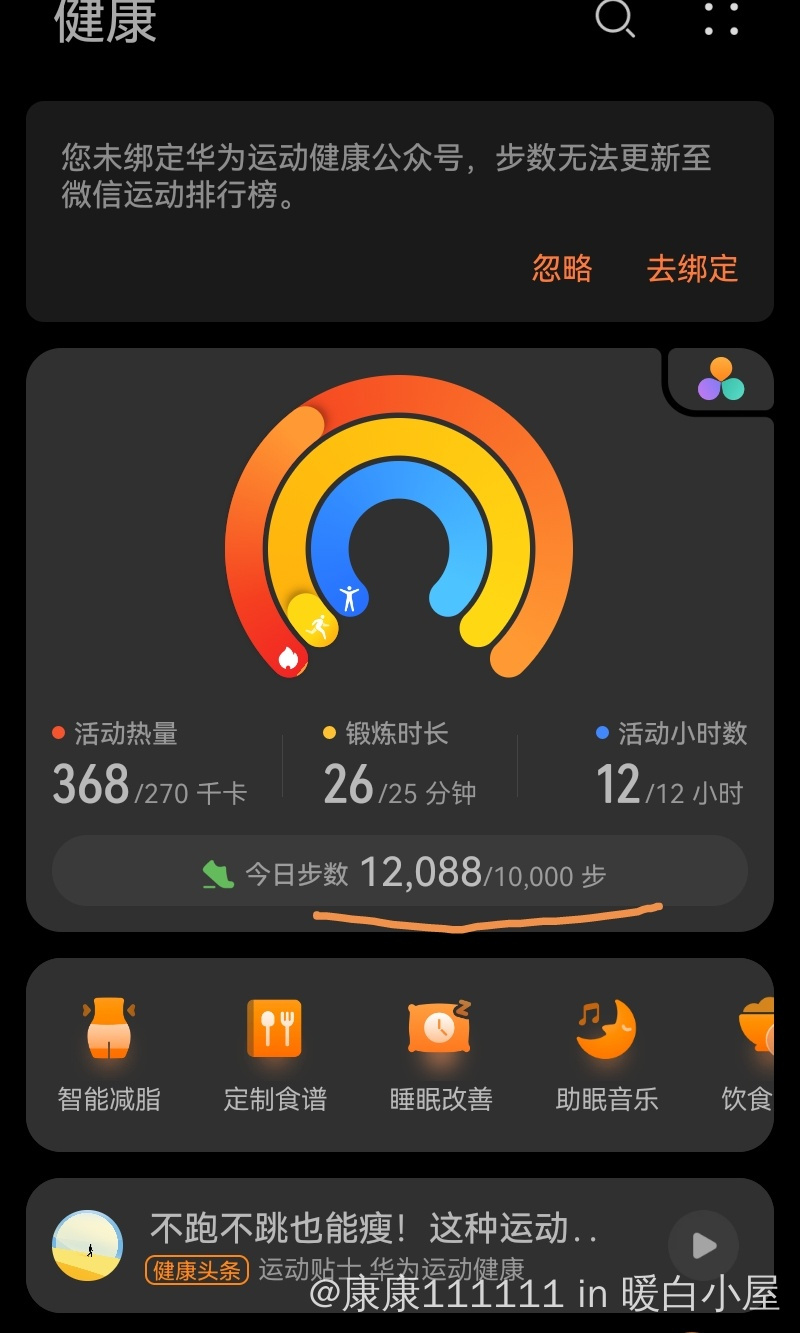Open 睡眠改善 sleep improvement
Screen dimensions: 800x1333
(441, 1055)
